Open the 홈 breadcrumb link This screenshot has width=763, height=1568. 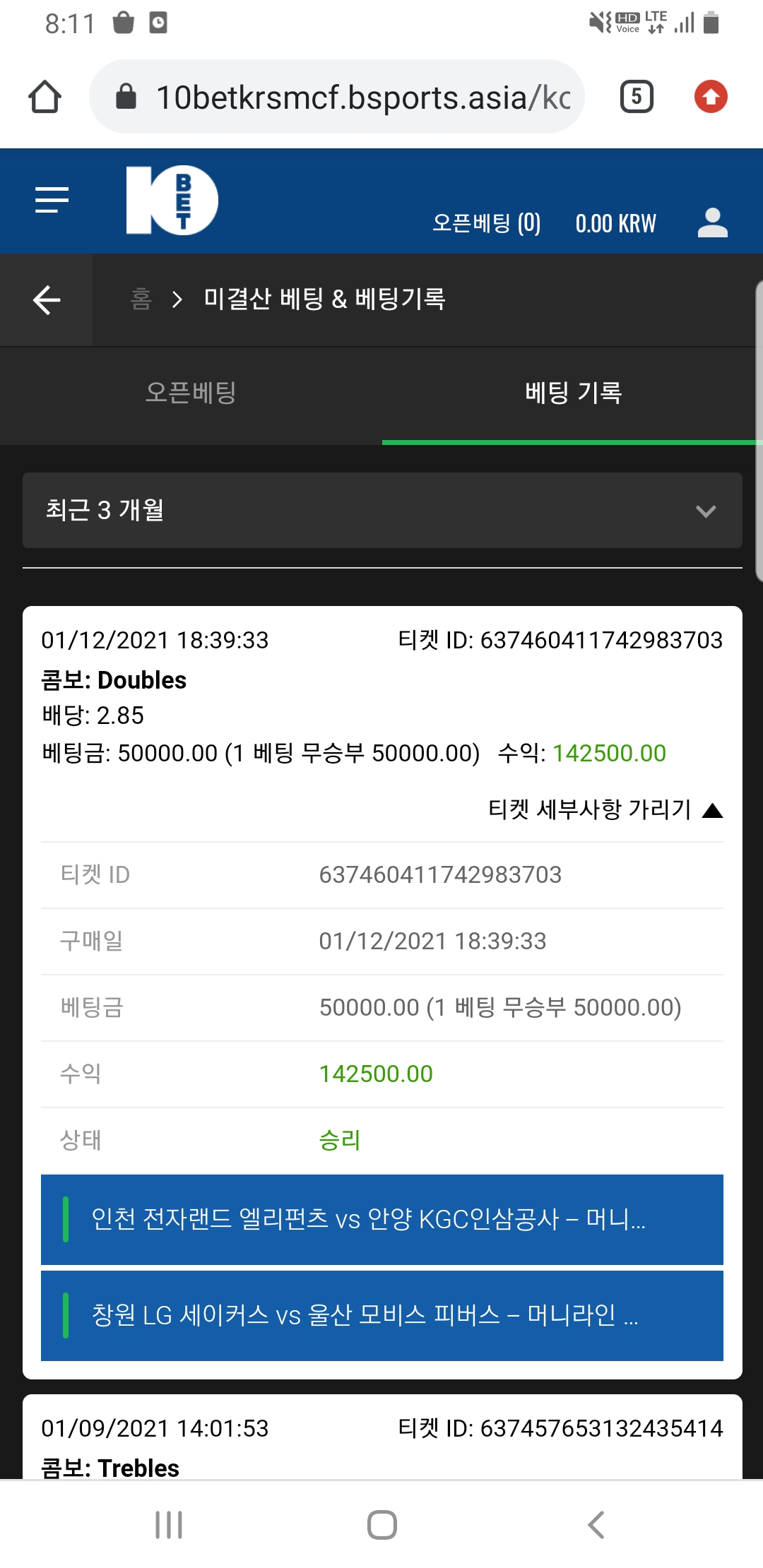tap(141, 299)
